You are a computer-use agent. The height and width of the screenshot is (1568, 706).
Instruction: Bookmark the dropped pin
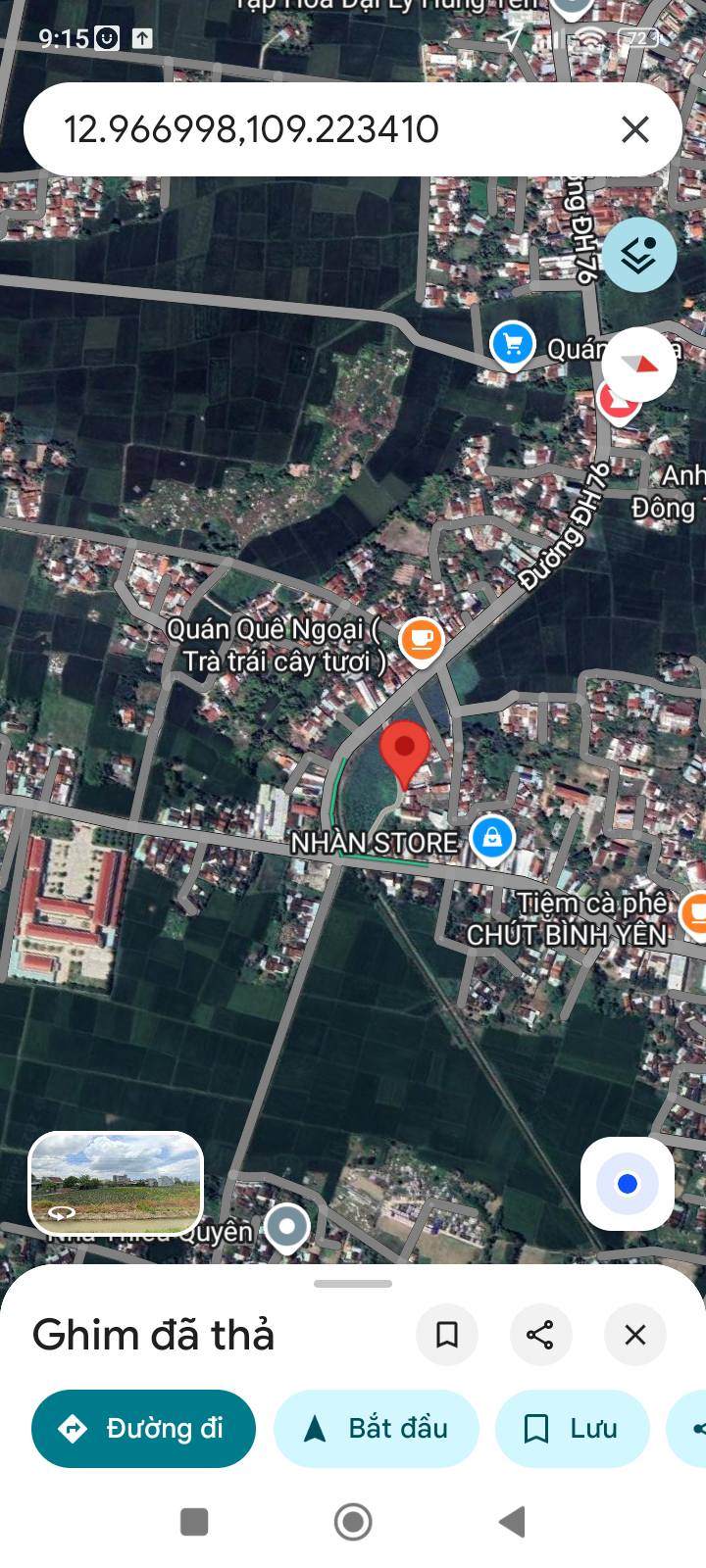pos(447,1335)
